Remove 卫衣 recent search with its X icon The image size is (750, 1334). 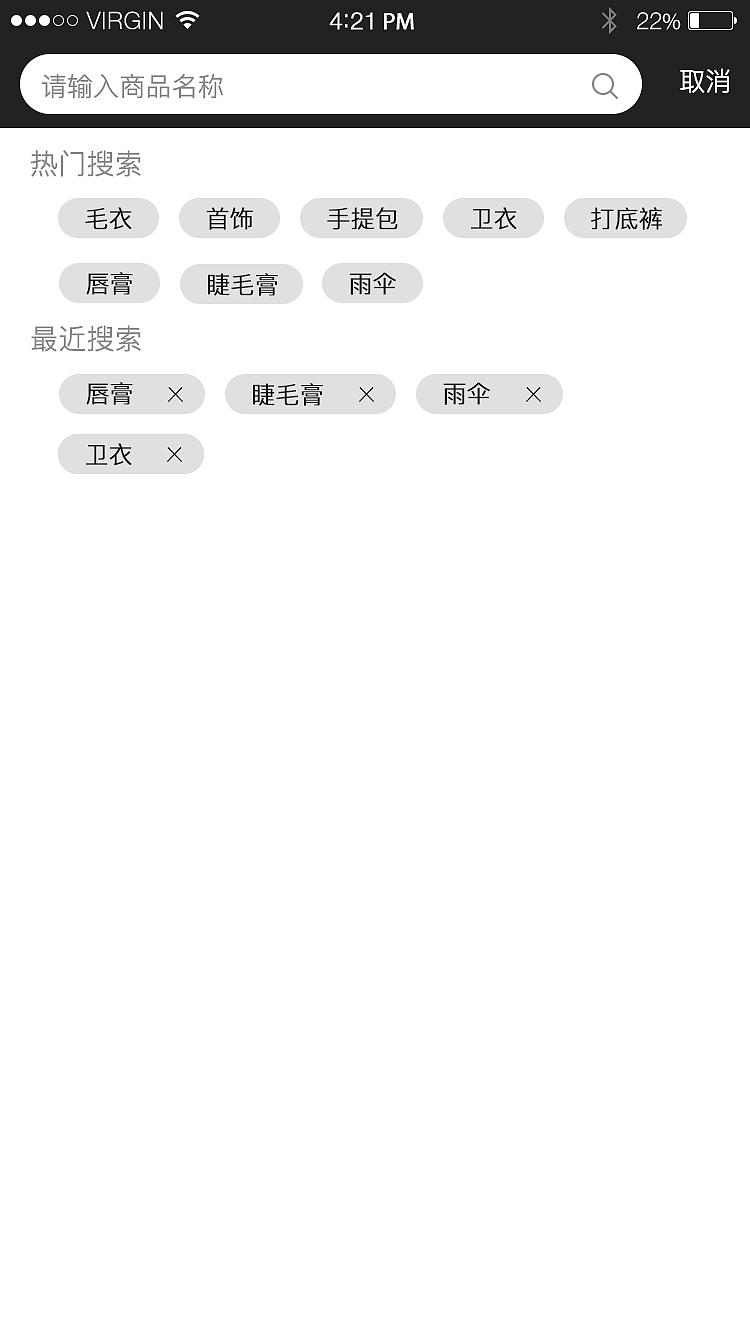coord(173,454)
